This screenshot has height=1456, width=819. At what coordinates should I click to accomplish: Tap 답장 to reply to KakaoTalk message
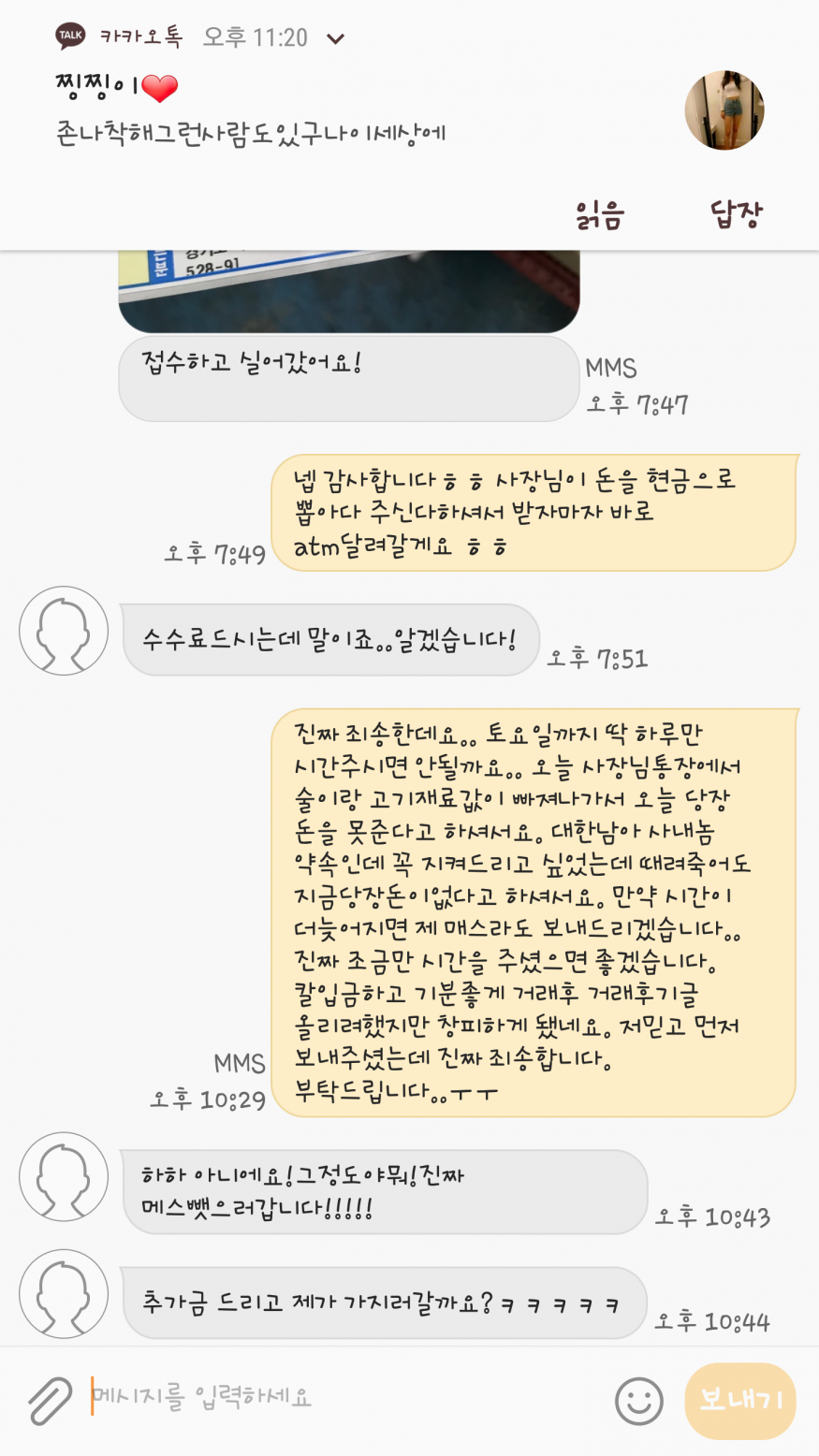click(736, 215)
